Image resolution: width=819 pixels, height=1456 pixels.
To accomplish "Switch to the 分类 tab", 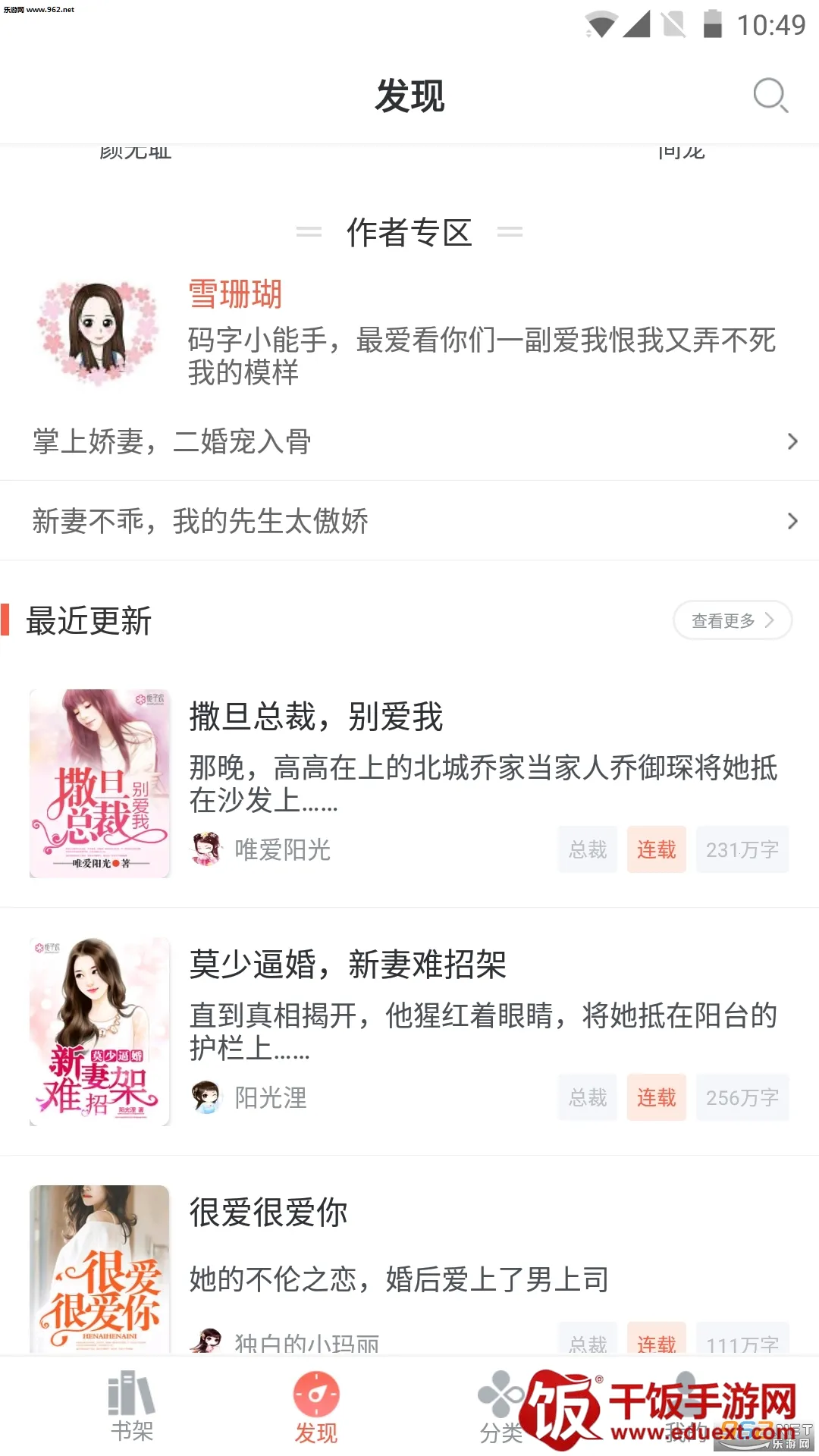I will [x=500, y=1407].
